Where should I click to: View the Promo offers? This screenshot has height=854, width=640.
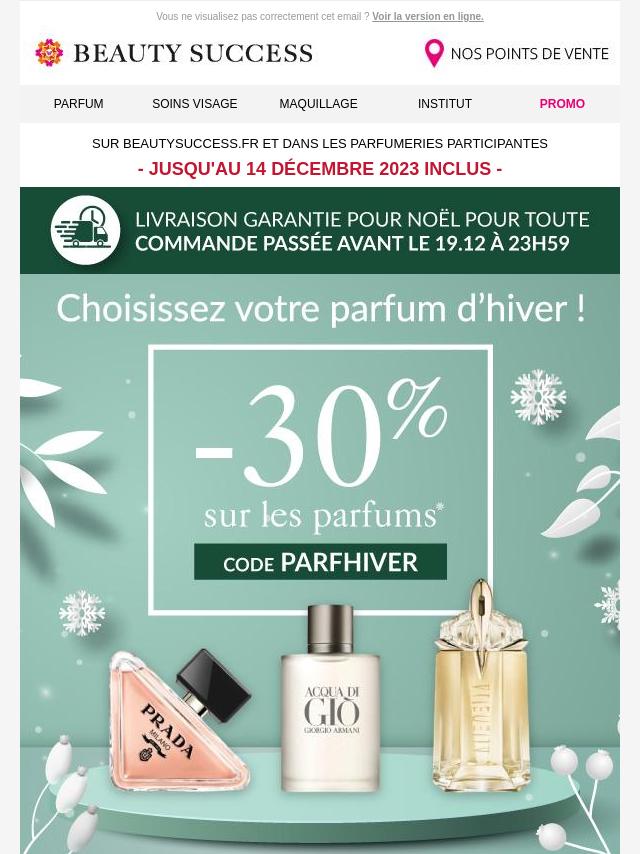click(562, 104)
